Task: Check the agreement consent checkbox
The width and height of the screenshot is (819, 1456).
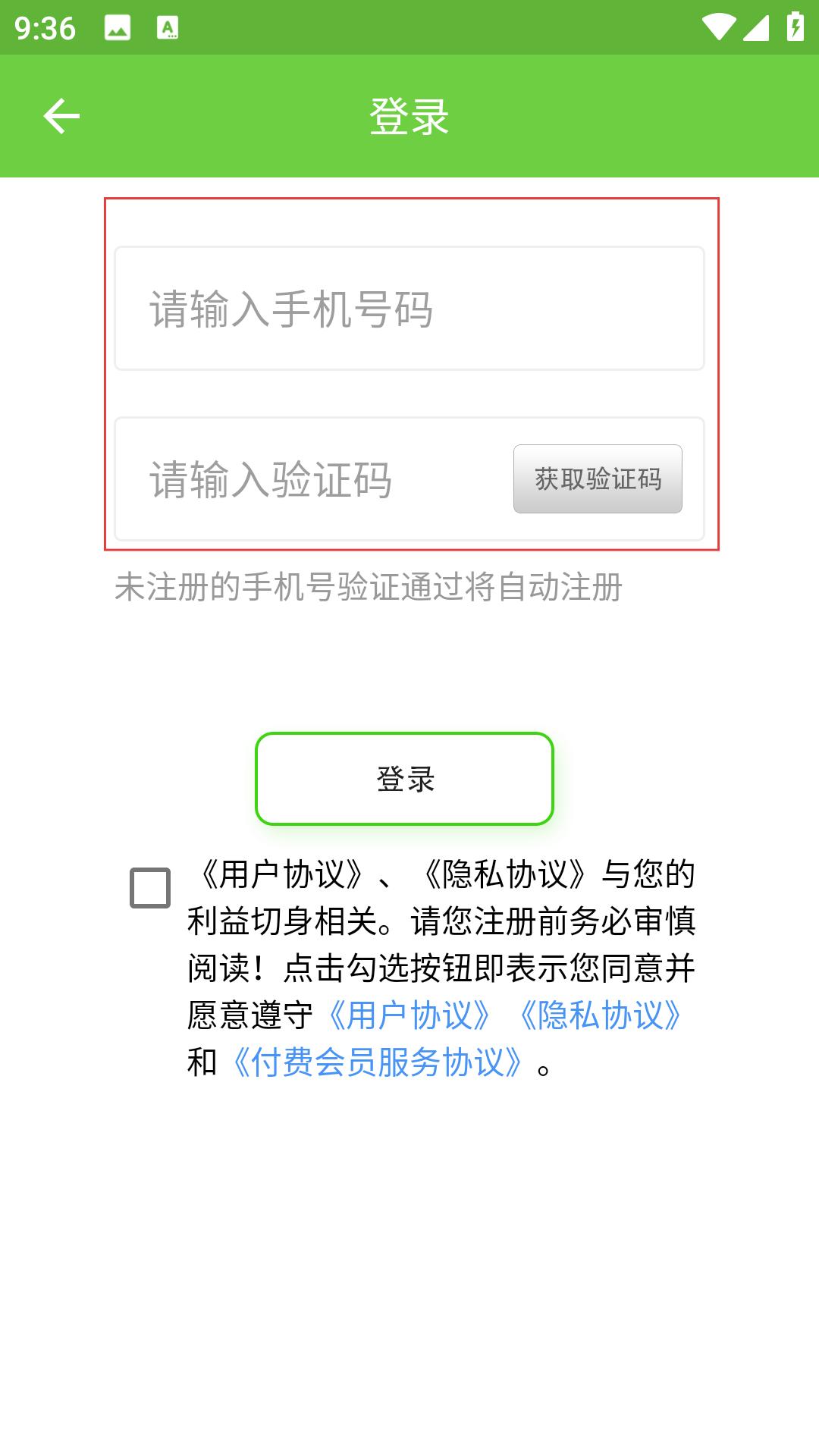Action: tap(150, 888)
